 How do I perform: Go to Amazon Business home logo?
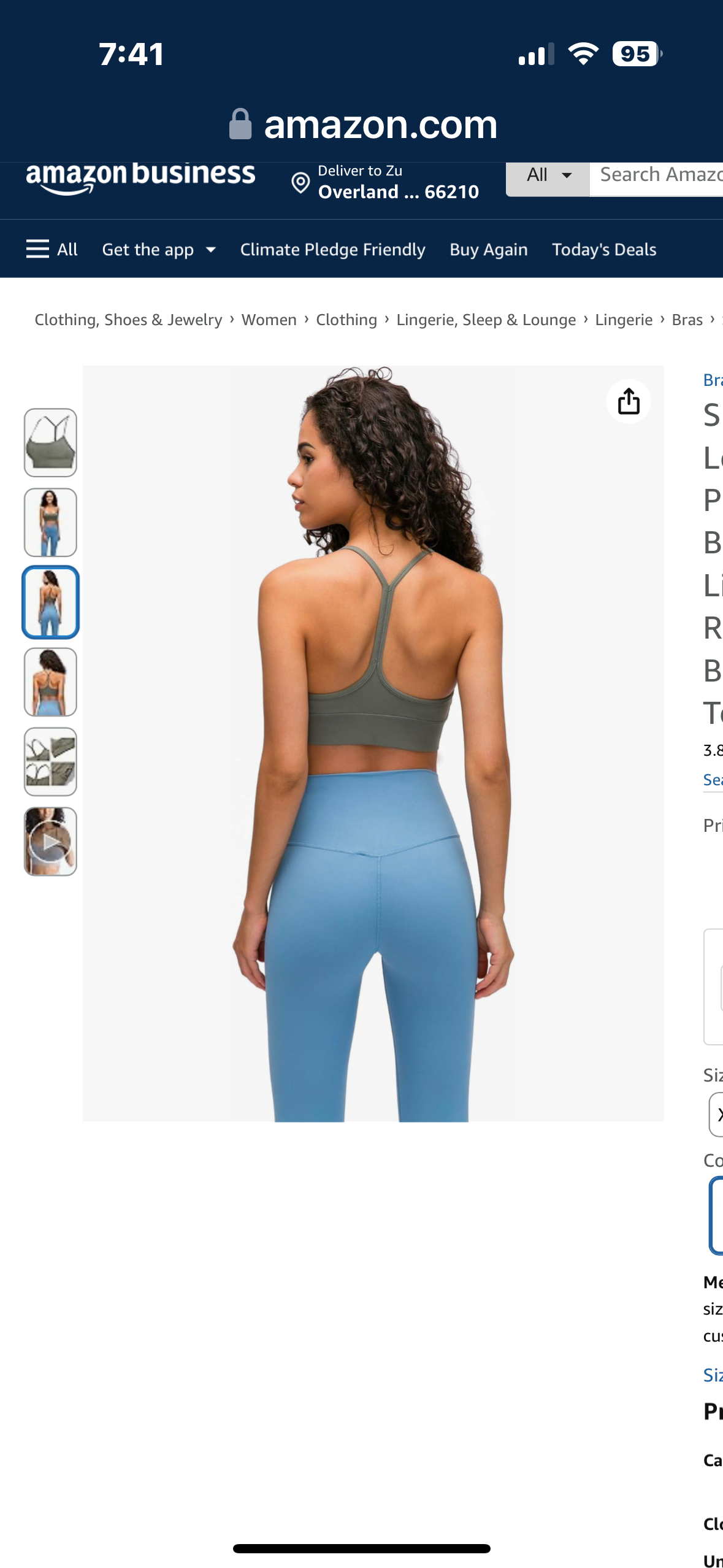pos(140,178)
